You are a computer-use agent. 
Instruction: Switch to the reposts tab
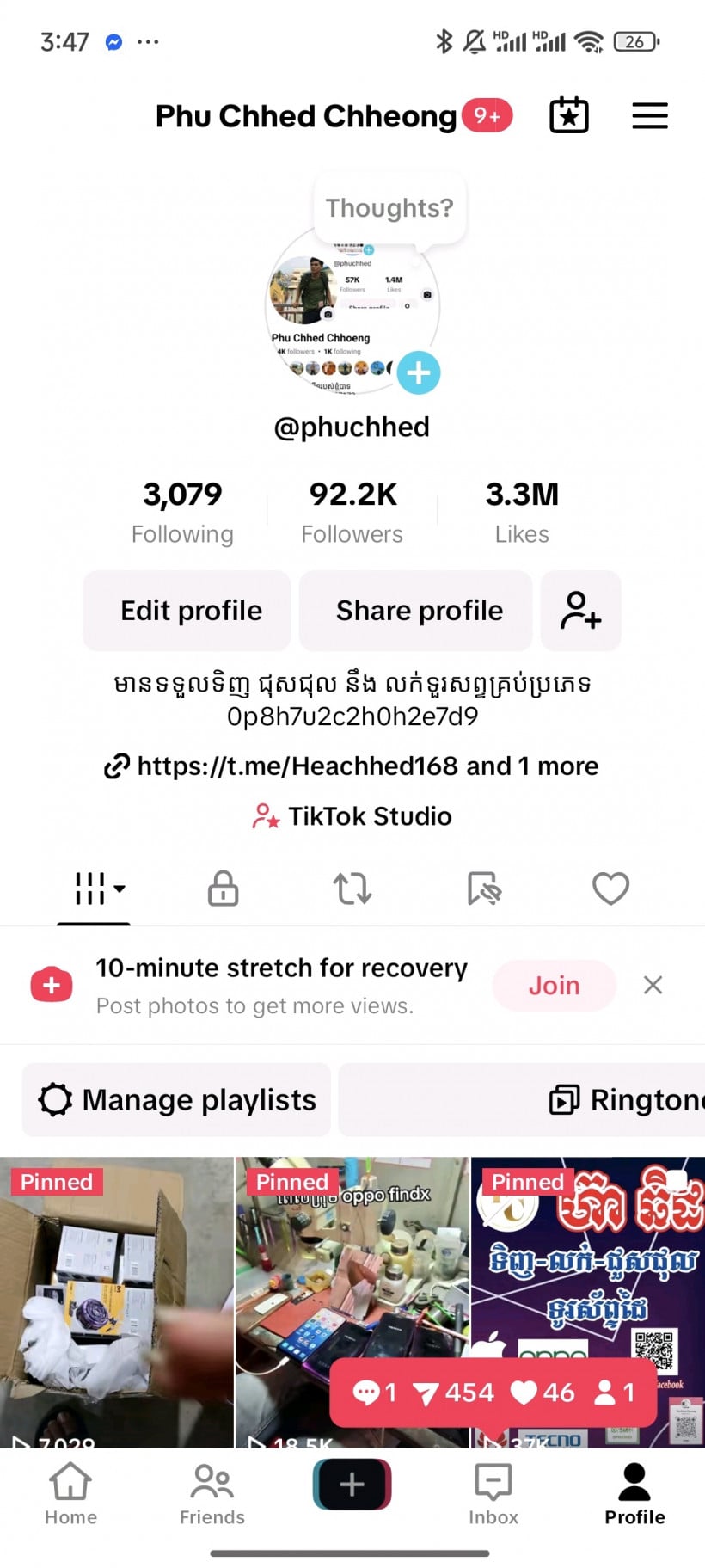click(x=352, y=889)
